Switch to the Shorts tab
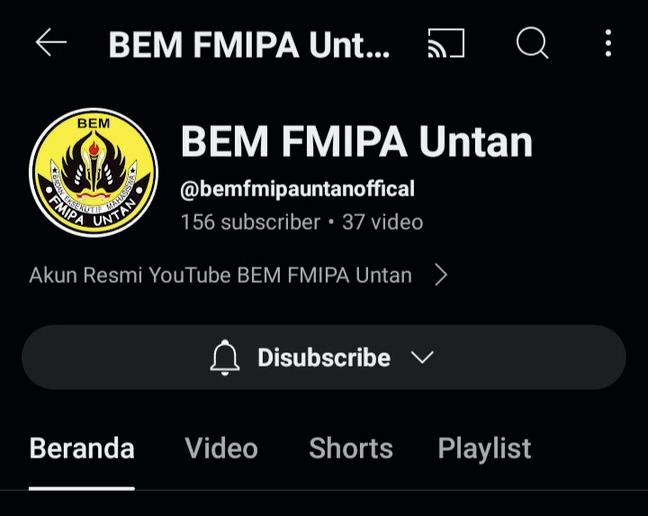This screenshot has height=516, width=648. pos(350,449)
